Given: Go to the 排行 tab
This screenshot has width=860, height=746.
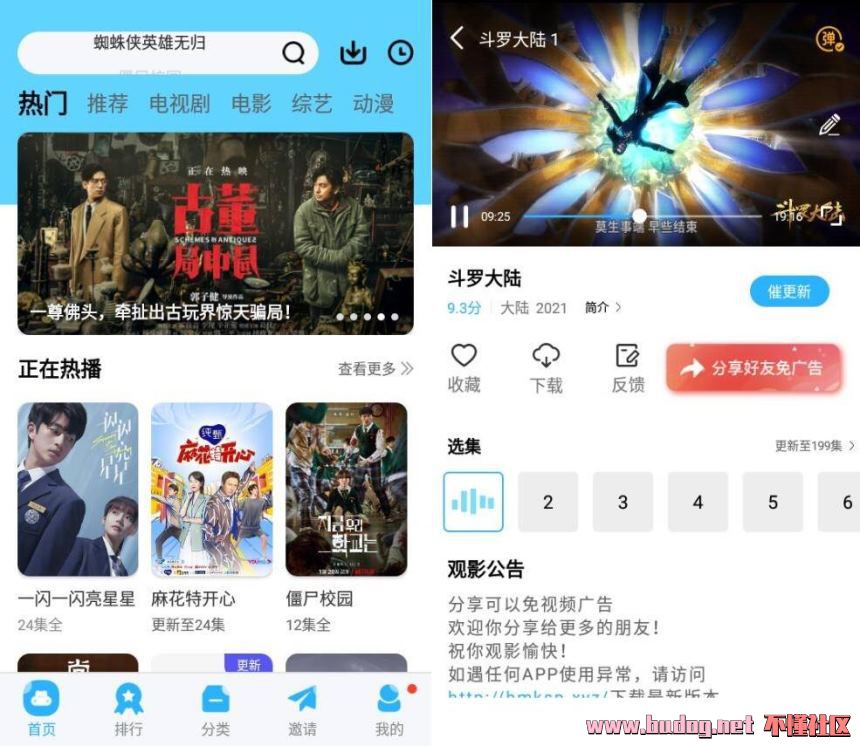Looking at the screenshot, I should [x=129, y=709].
